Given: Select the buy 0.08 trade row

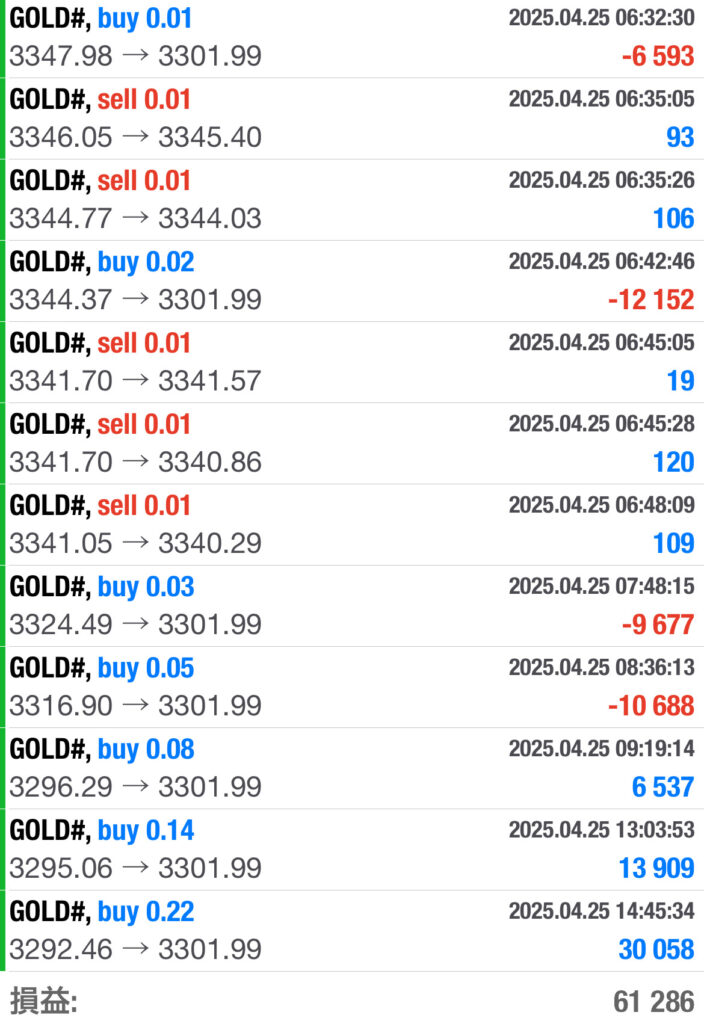Looking at the screenshot, I should 352,767.
